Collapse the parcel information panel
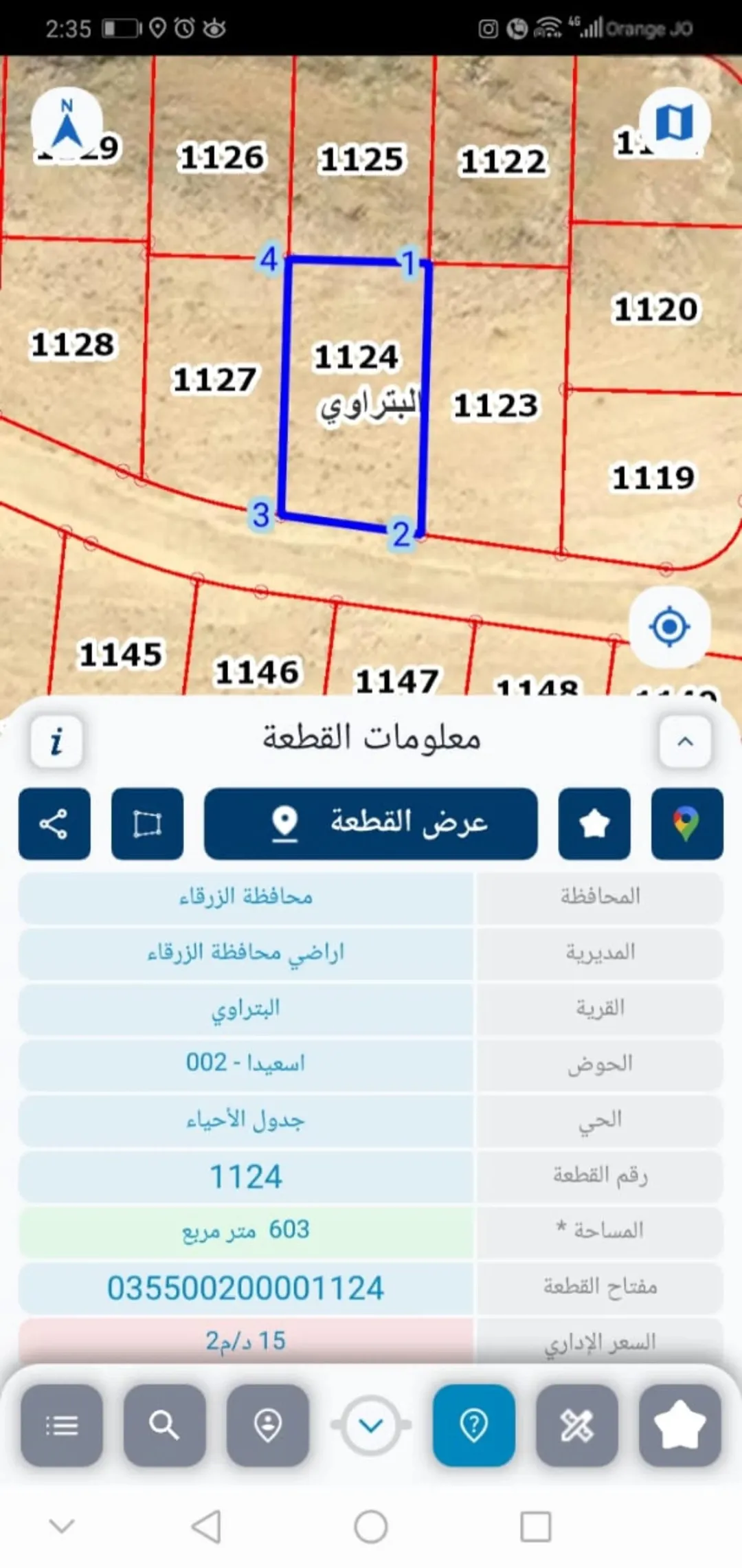The height and width of the screenshot is (1568, 742). pos(685,742)
